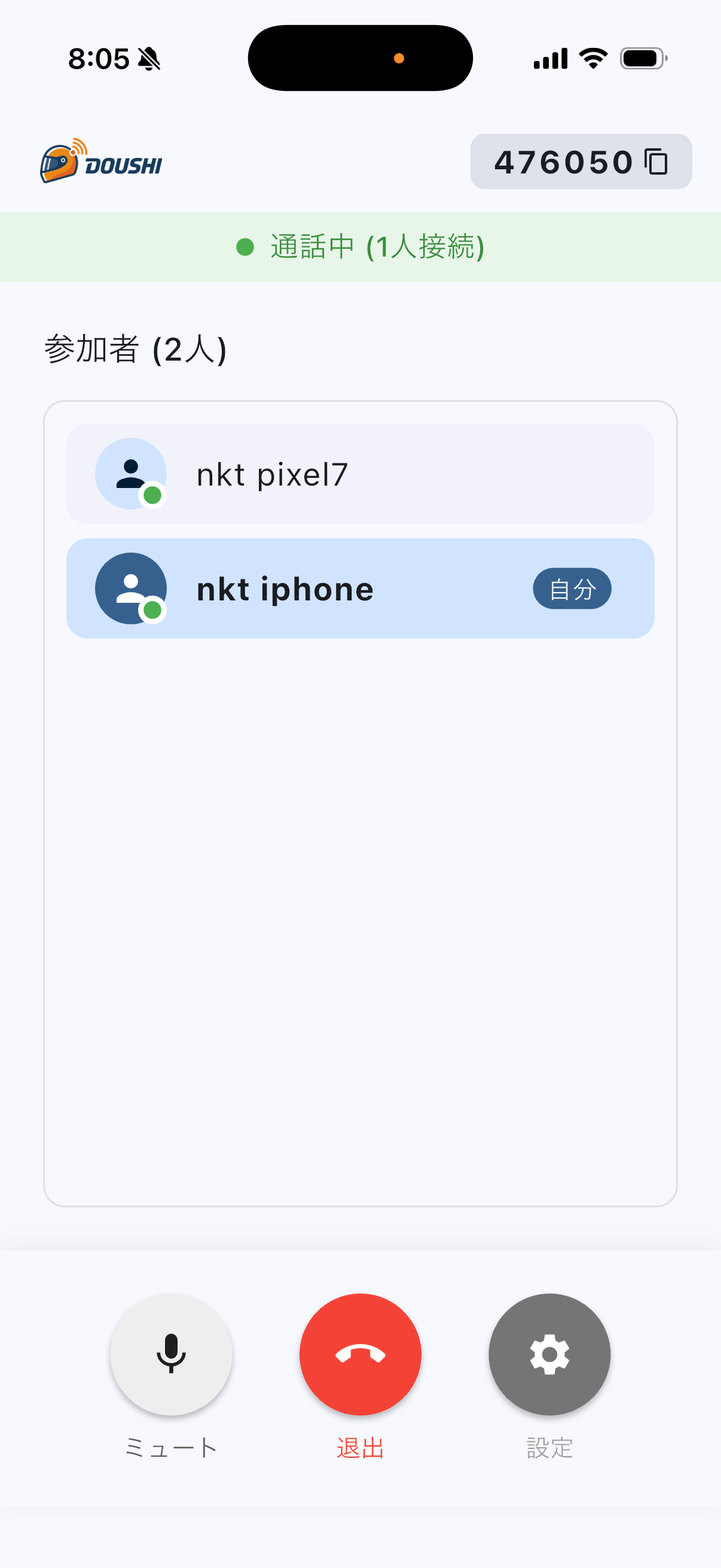The height and width of the screenshot is (1568, 721).
Task: Open settings via the gear icon
Action: tap(549, 1354)
